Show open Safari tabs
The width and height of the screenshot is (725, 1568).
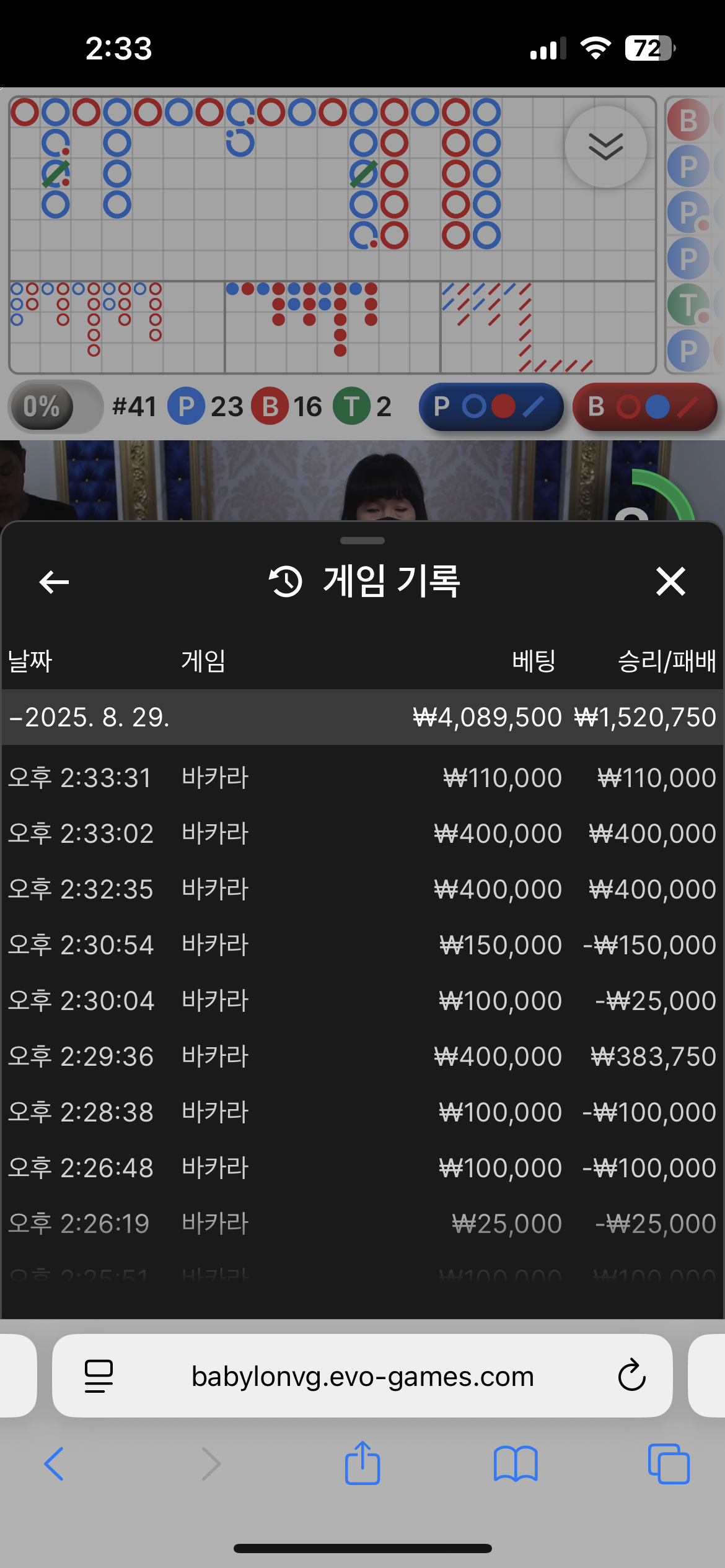668,1464
